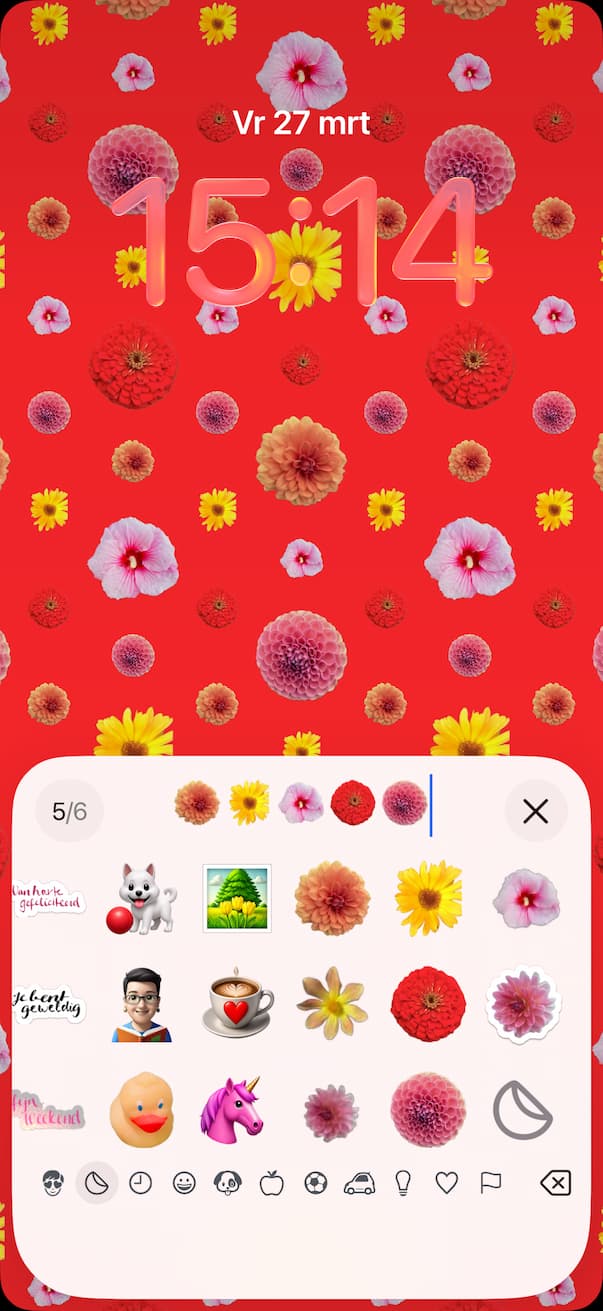Switch to the smileys category
This screenshot has width=603, height=1311.
tap(184, 1184)
